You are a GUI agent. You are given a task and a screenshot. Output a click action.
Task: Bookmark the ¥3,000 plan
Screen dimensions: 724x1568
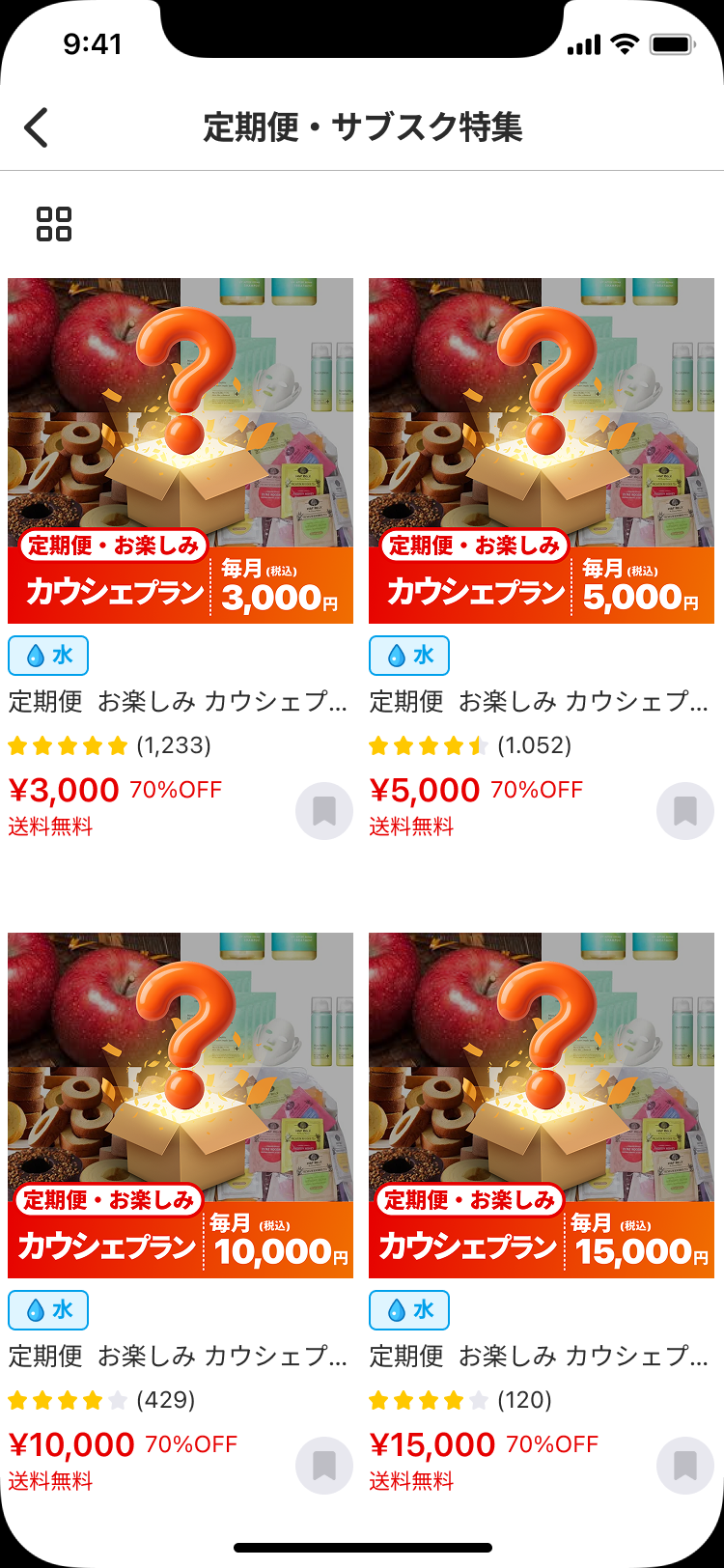324,811
